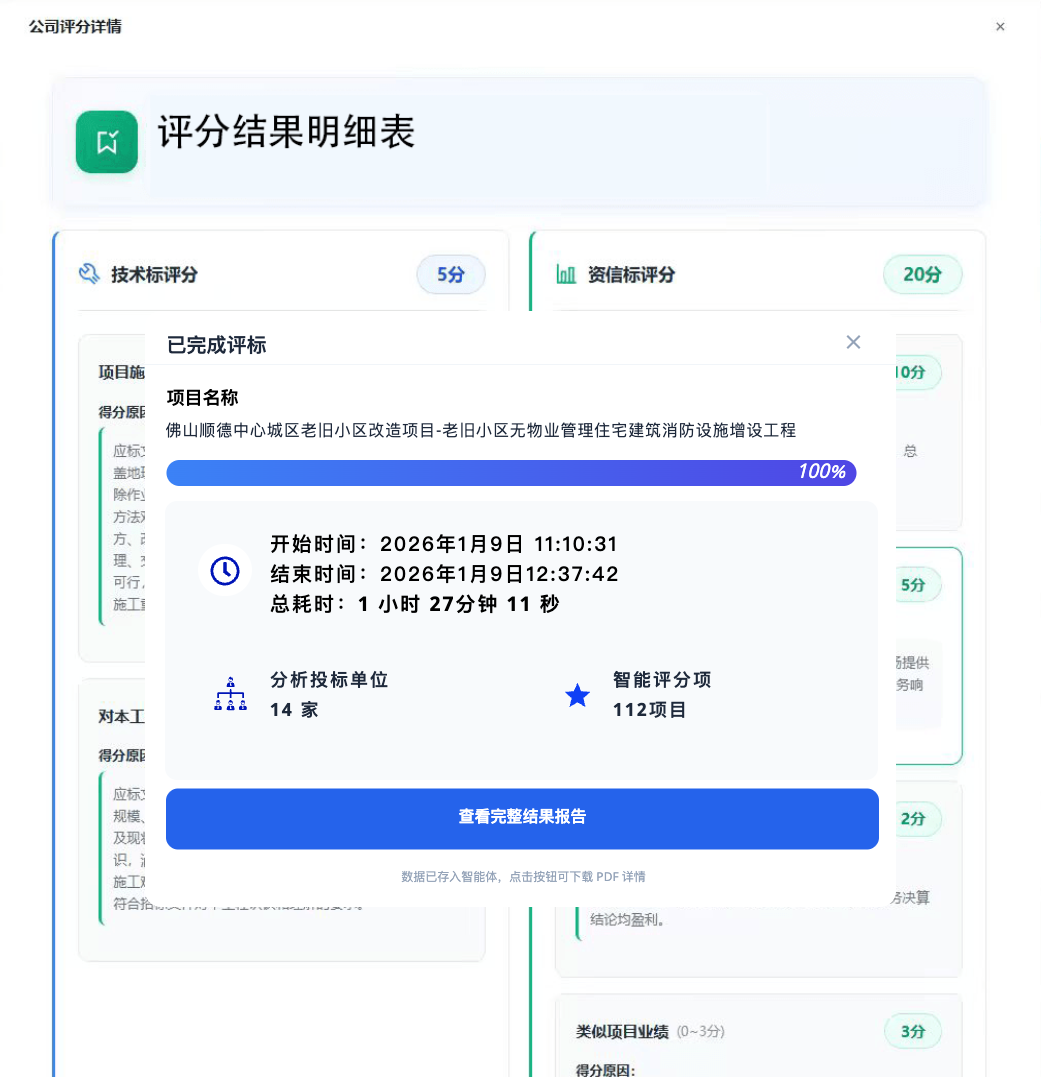Open 查看完整结果报告 to view the report

522,818
